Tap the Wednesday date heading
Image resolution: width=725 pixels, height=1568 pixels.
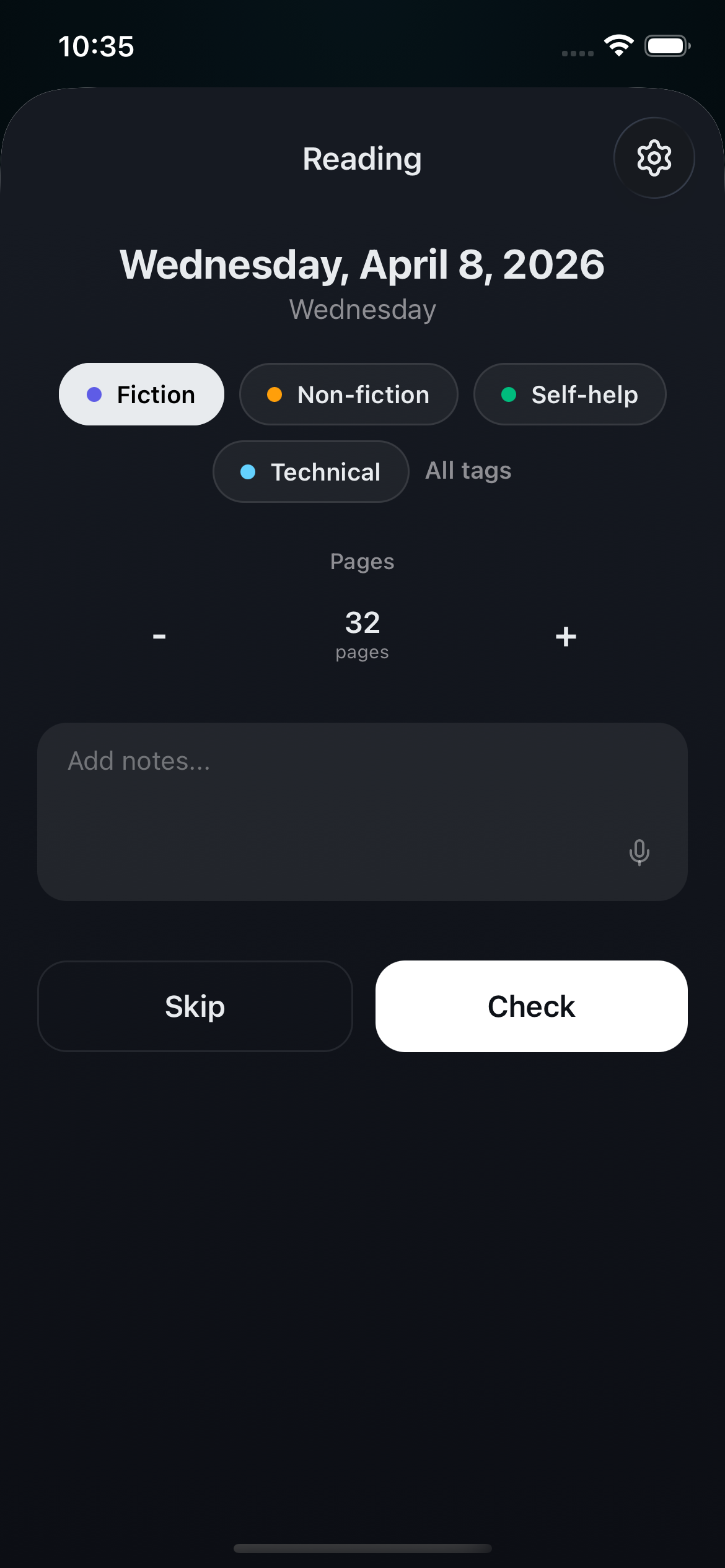[362, 264]
